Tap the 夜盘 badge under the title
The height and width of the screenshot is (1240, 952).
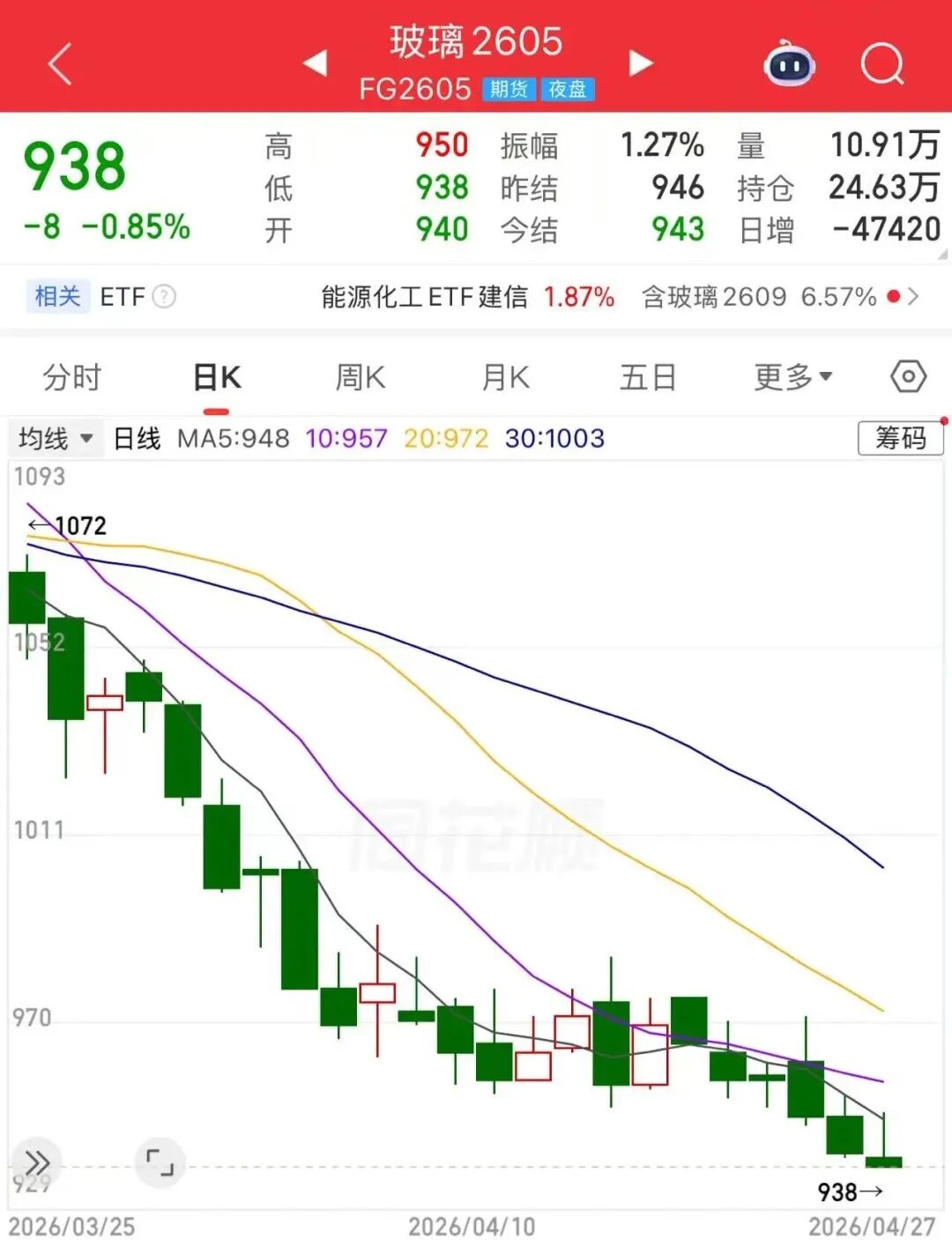(568, 88)
